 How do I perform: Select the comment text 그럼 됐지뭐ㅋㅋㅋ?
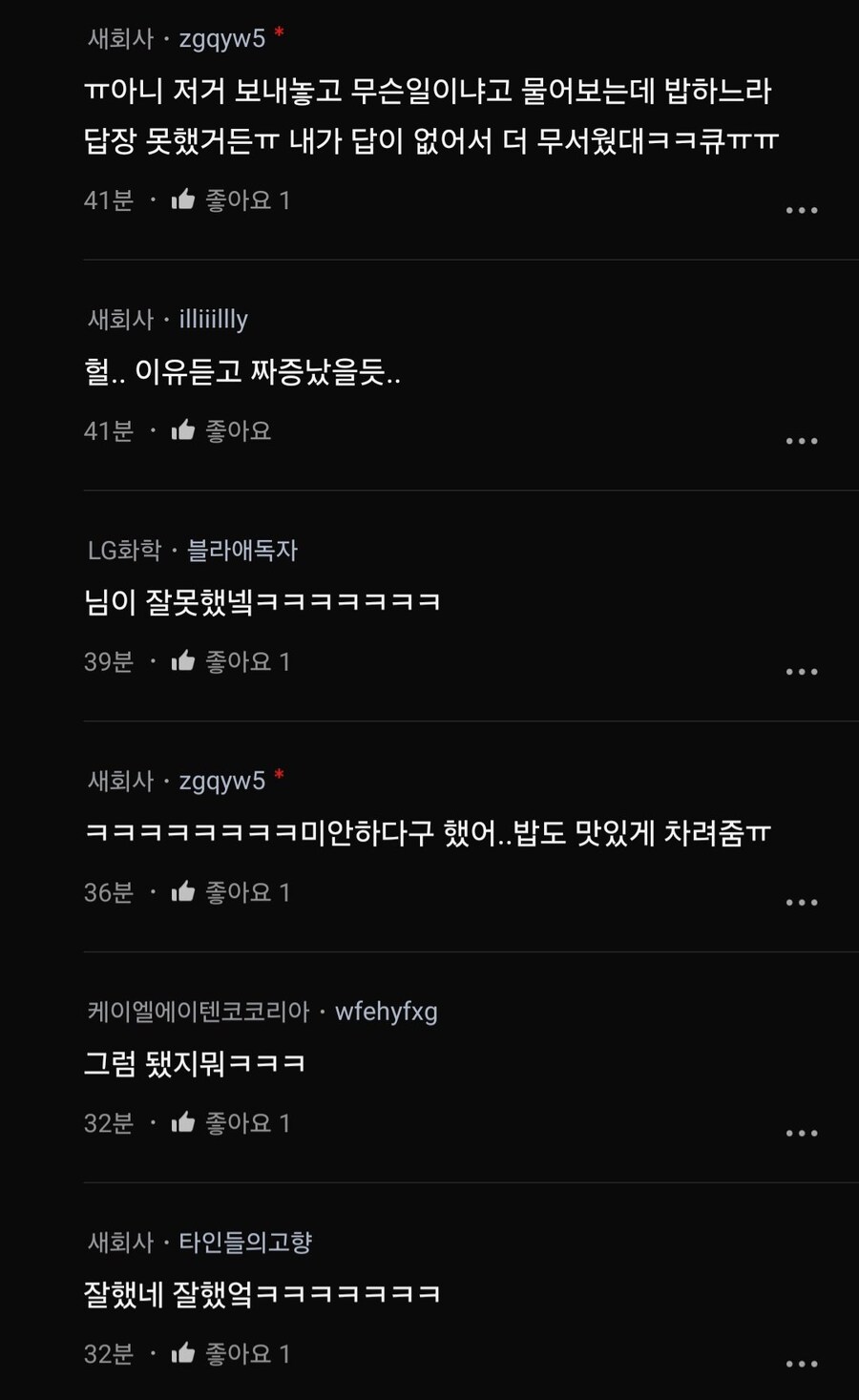pyautogui.click(x=194, y=1062)
